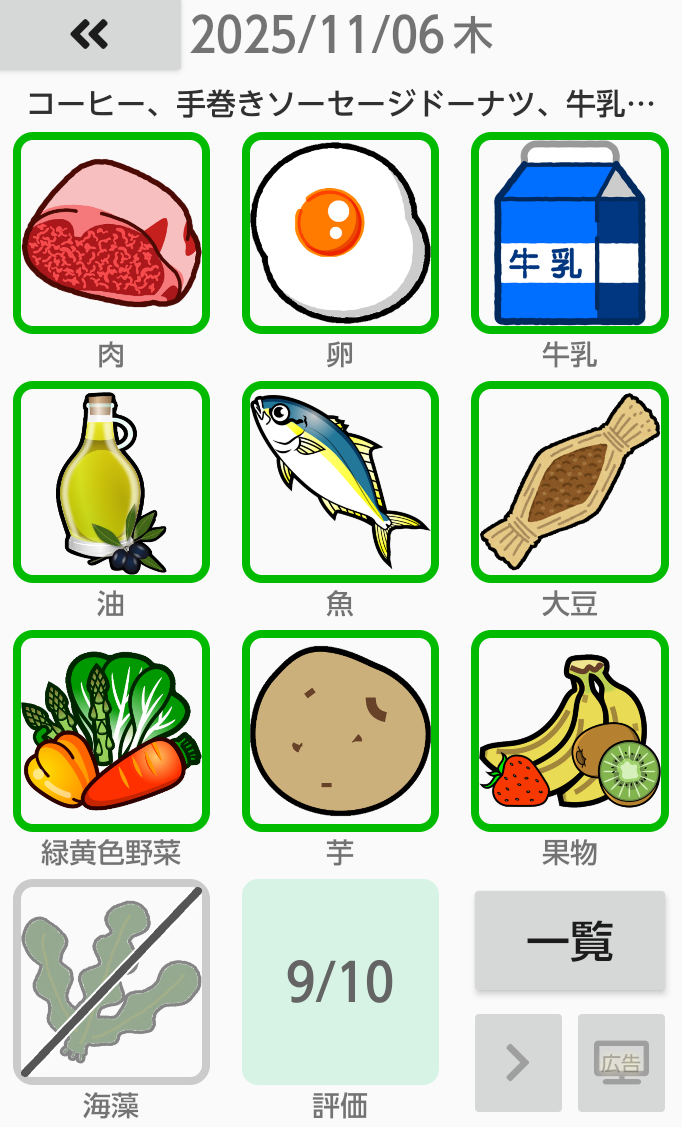682x1127 pixels.
Task: Open the 一覧 list view
Action: (x=569, y=941)
